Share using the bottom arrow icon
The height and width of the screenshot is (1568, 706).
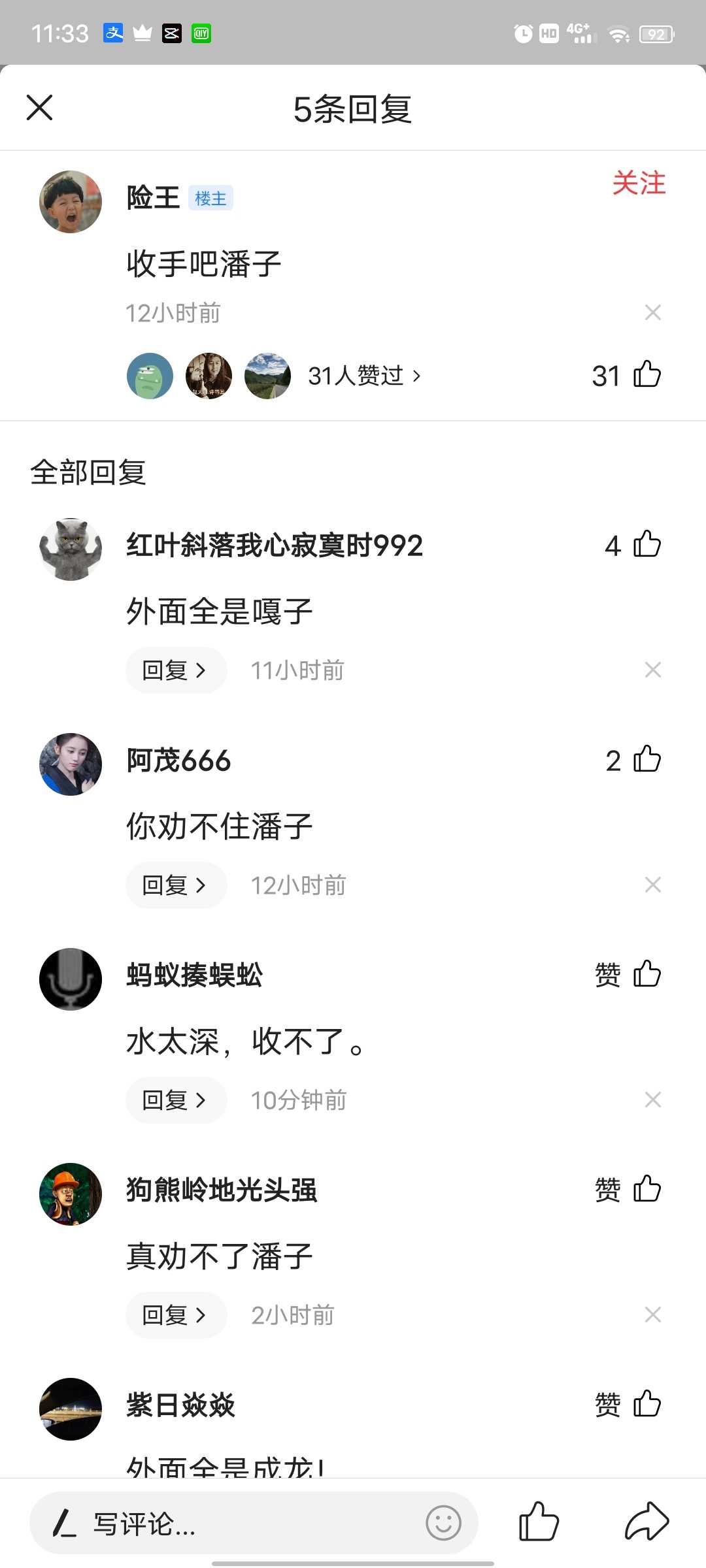click(647, 1522)
